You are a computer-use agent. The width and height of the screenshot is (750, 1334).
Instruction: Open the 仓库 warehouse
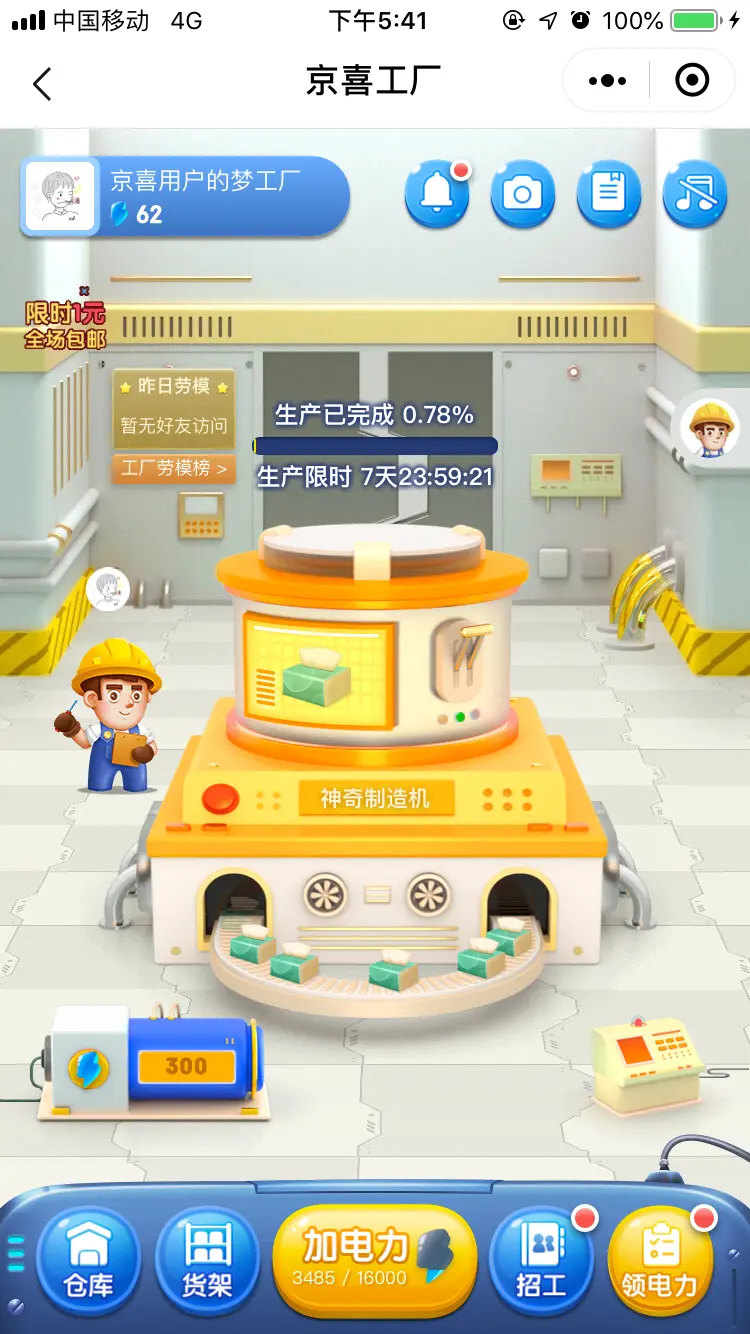pyautogui.click(x=88, y=1264)
